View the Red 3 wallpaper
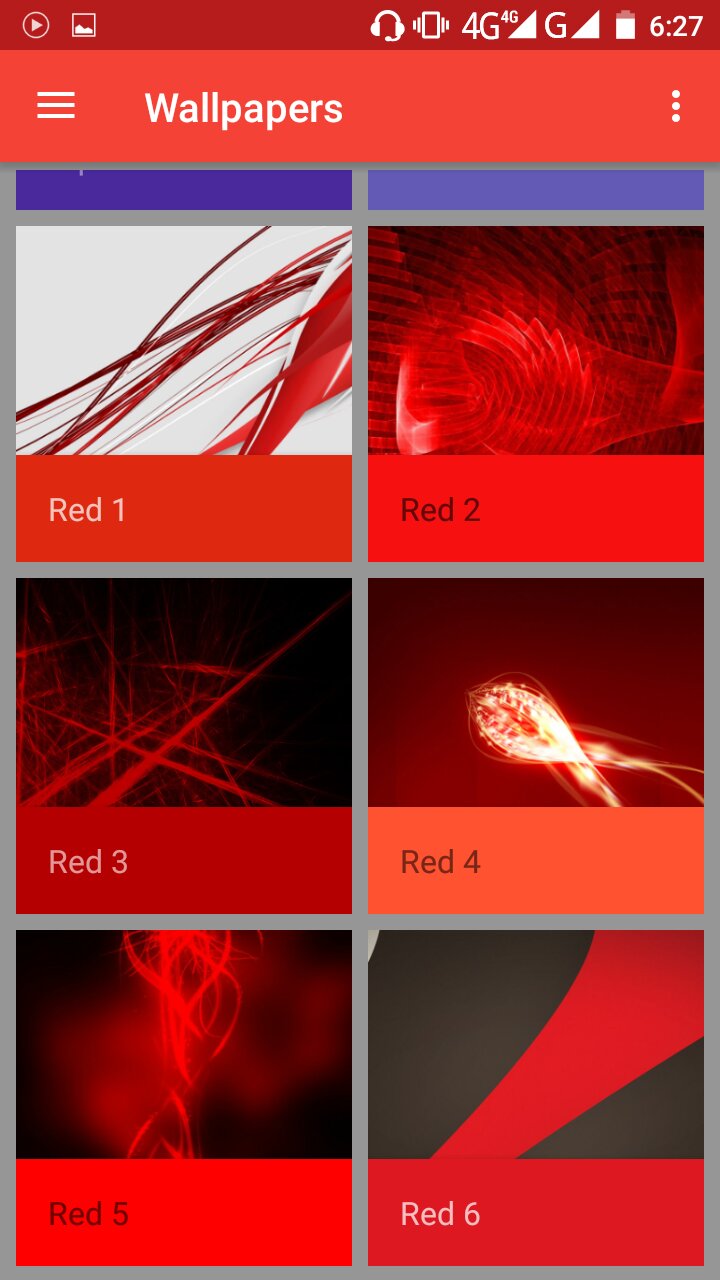 (184, 745)
